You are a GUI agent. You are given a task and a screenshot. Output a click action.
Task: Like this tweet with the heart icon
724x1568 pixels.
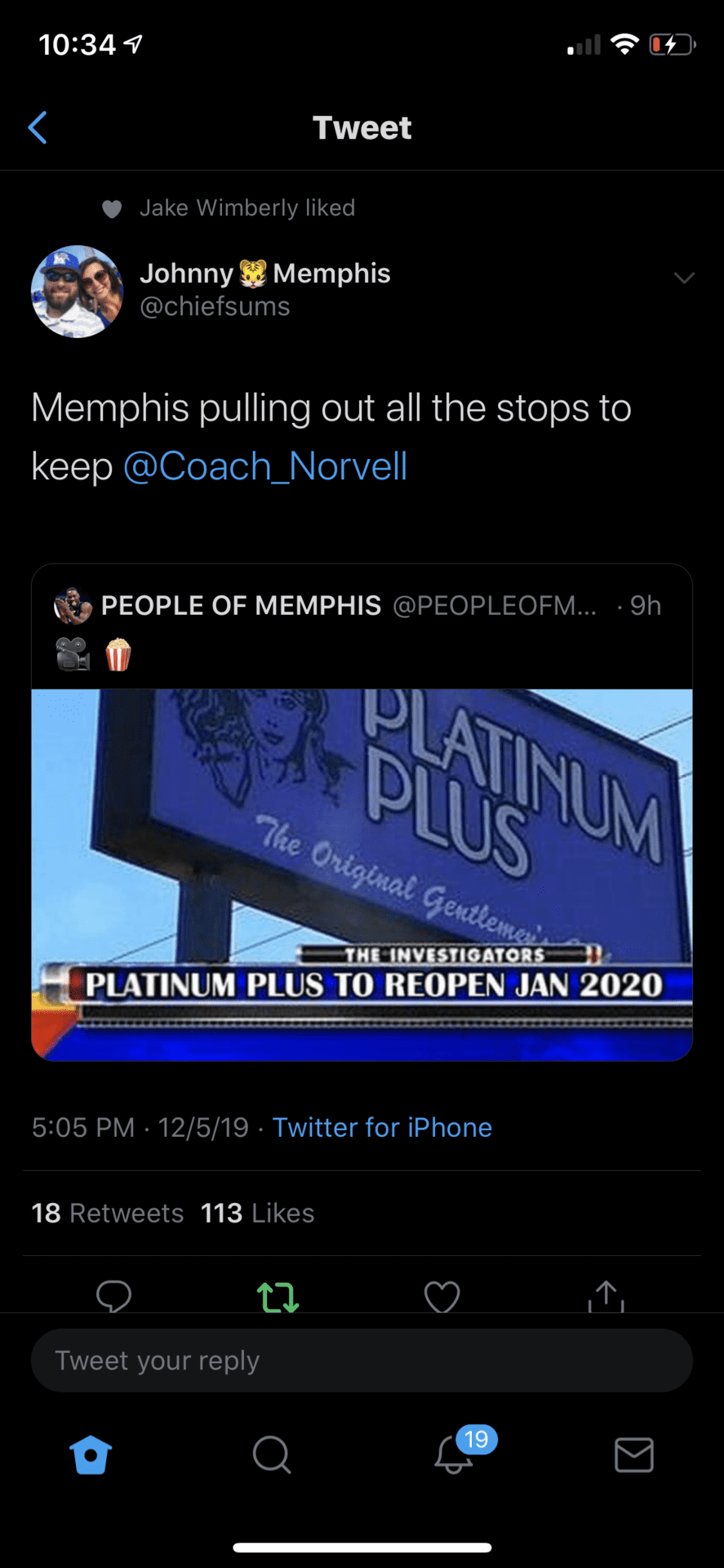pyautogui.click(x=442, y=1296)
